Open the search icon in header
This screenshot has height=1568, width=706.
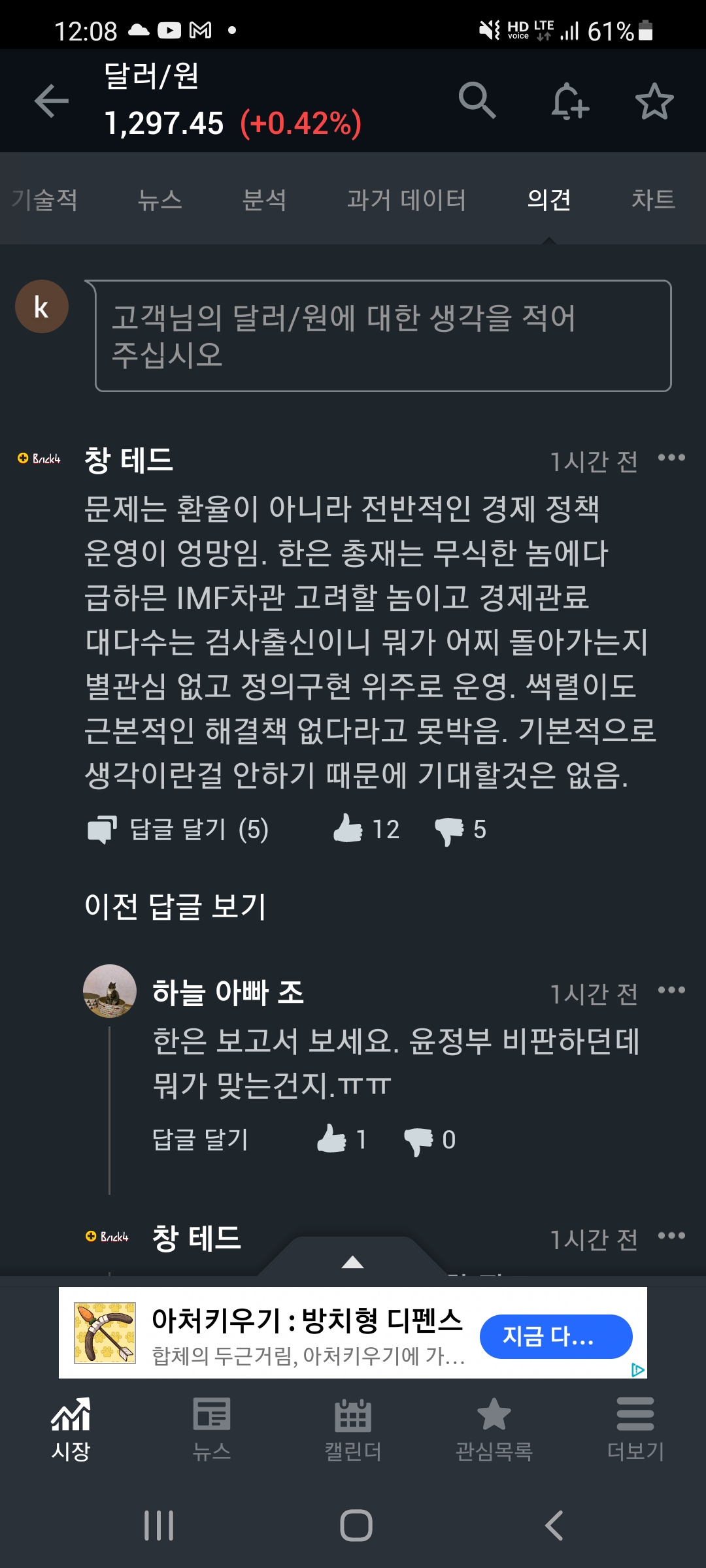coord(477,101)
